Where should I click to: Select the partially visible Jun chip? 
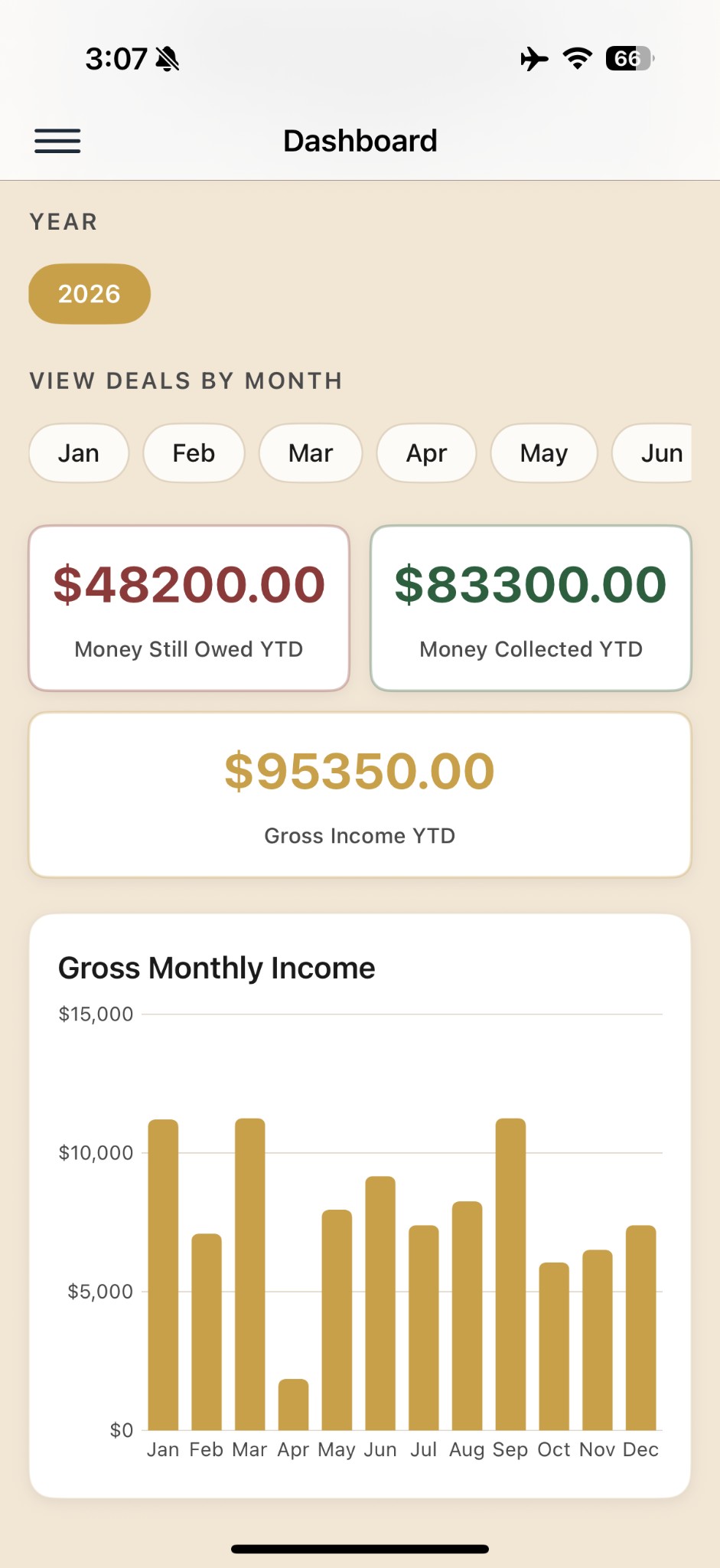point(662,453)
